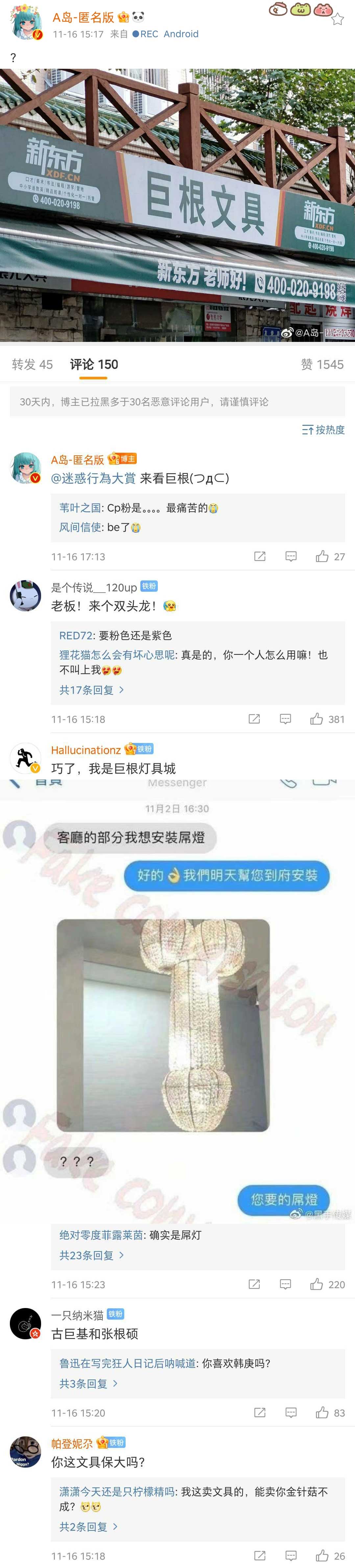
Task: Open the chandelier chat image in Hallucinationz's comment
Action: click(x=177, y=998)
